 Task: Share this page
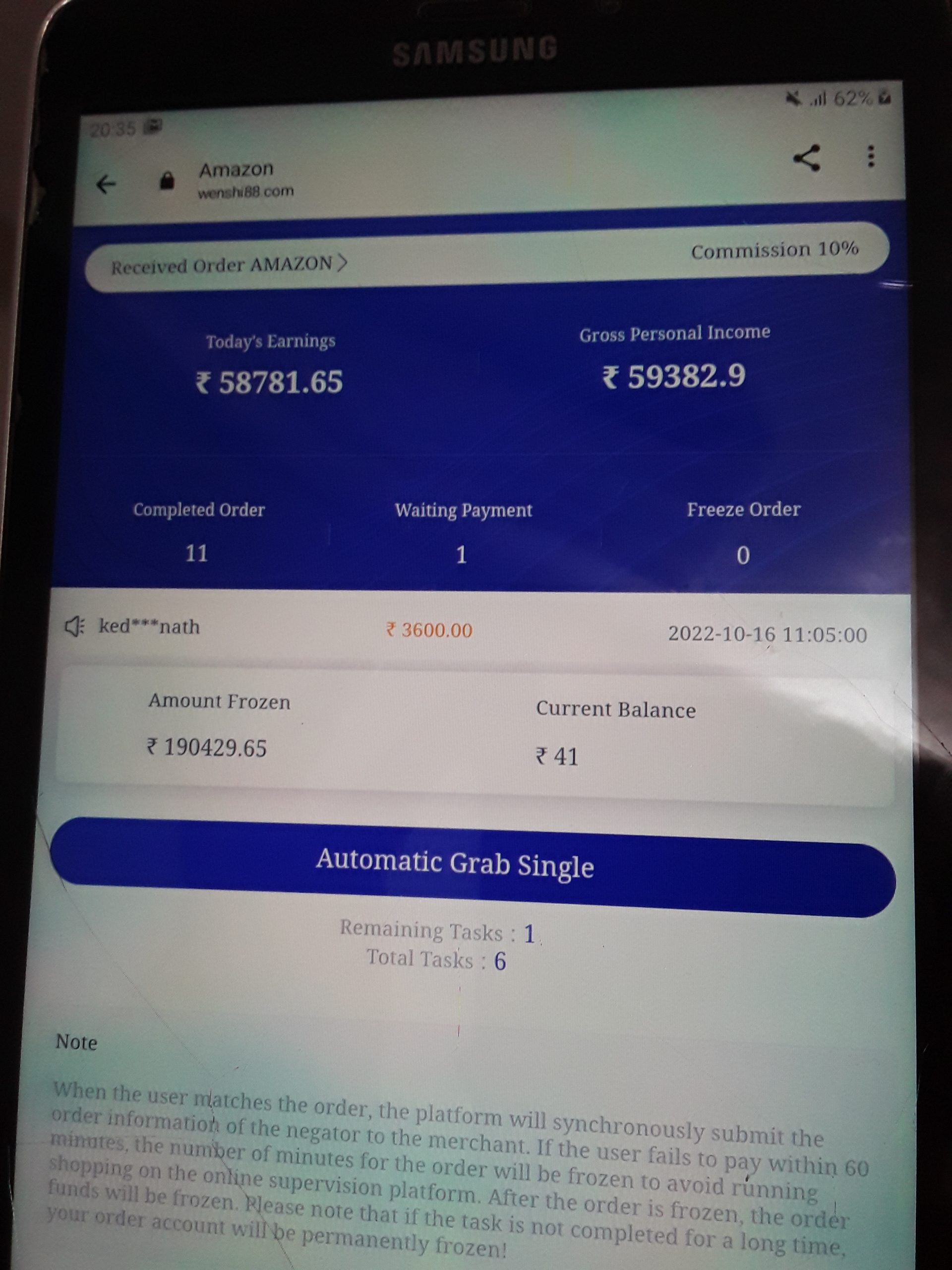806,158
